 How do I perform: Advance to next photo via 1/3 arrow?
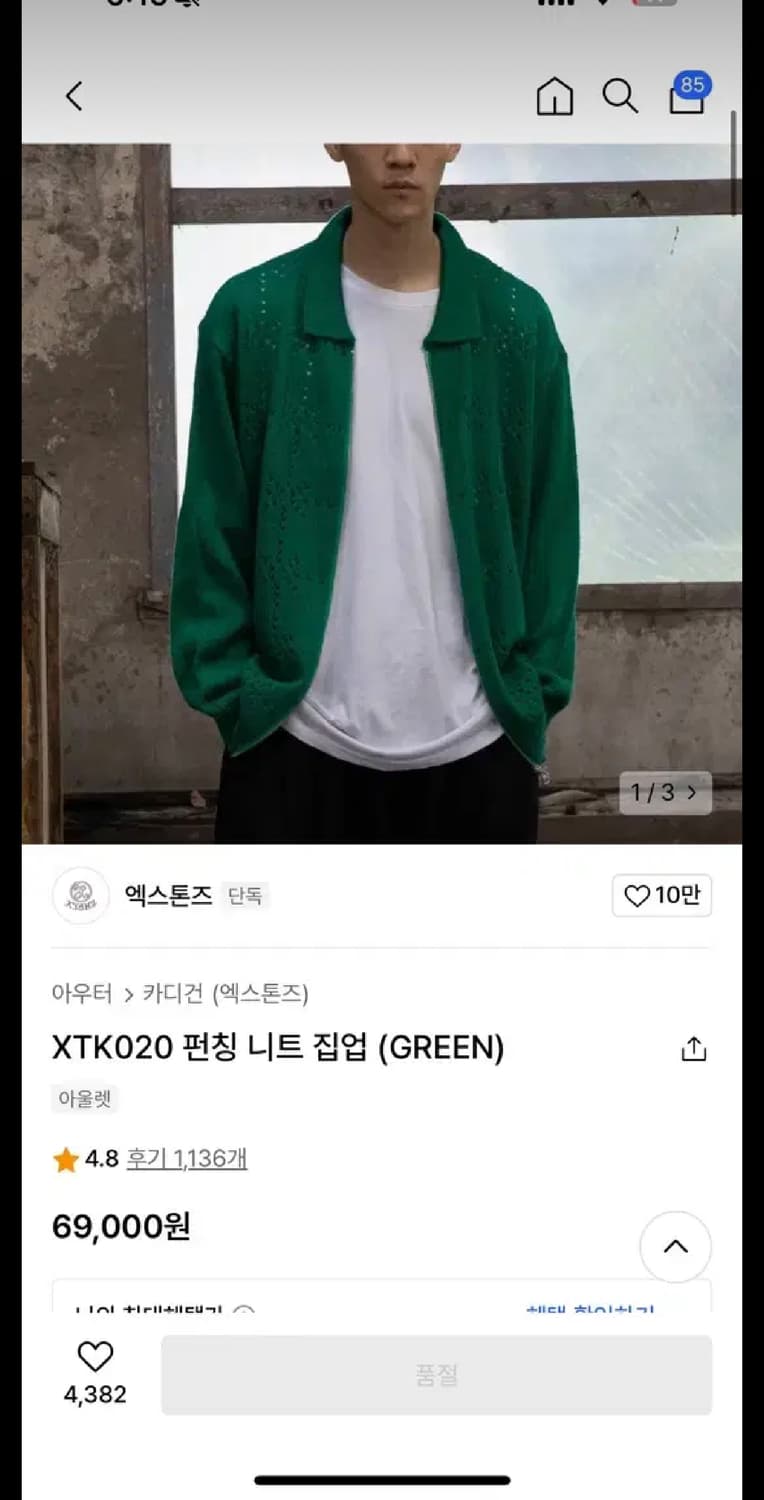692,792
